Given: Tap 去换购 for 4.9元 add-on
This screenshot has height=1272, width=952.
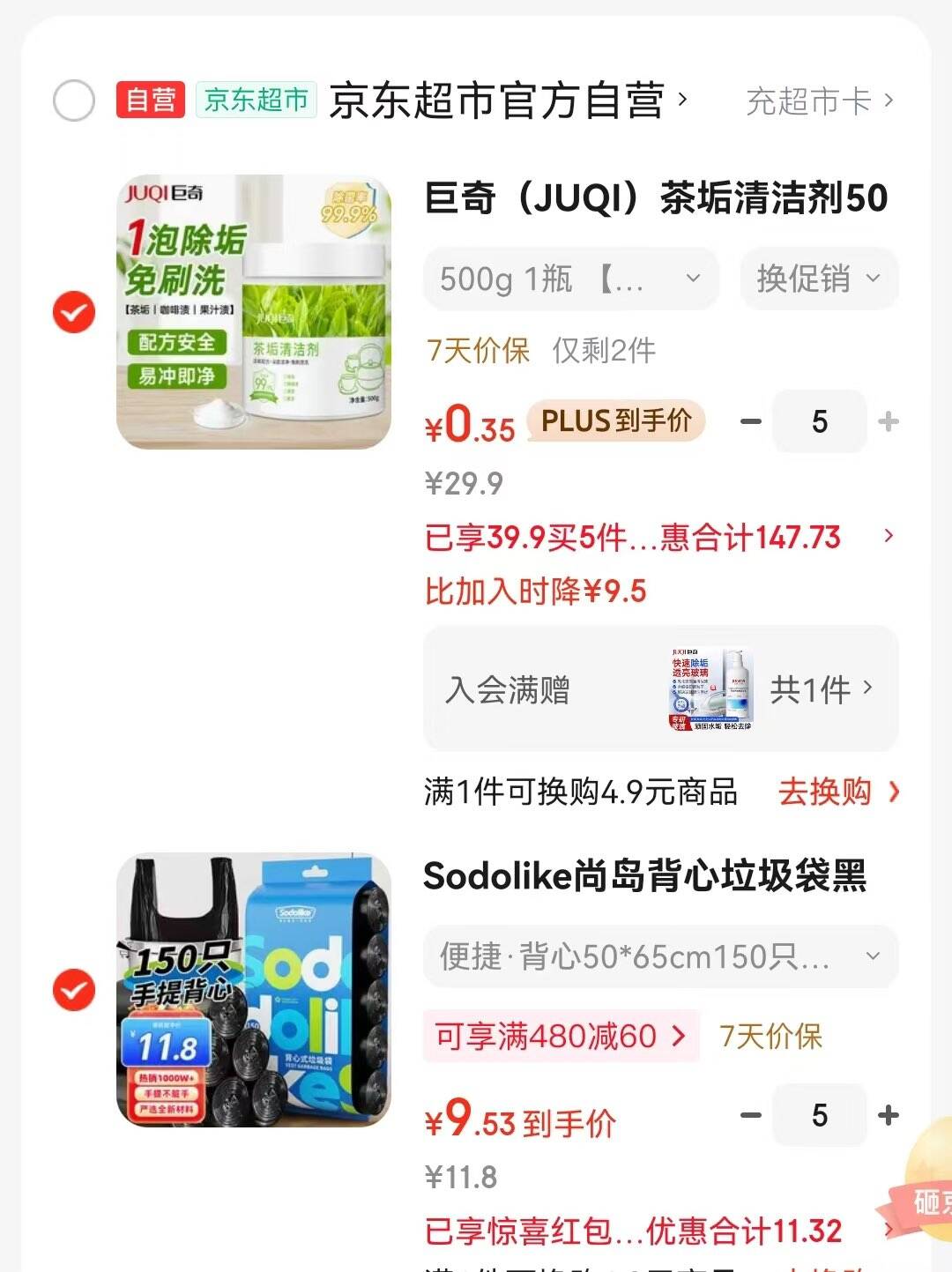Looking at the screenshot, I should [x=838, y=792].
